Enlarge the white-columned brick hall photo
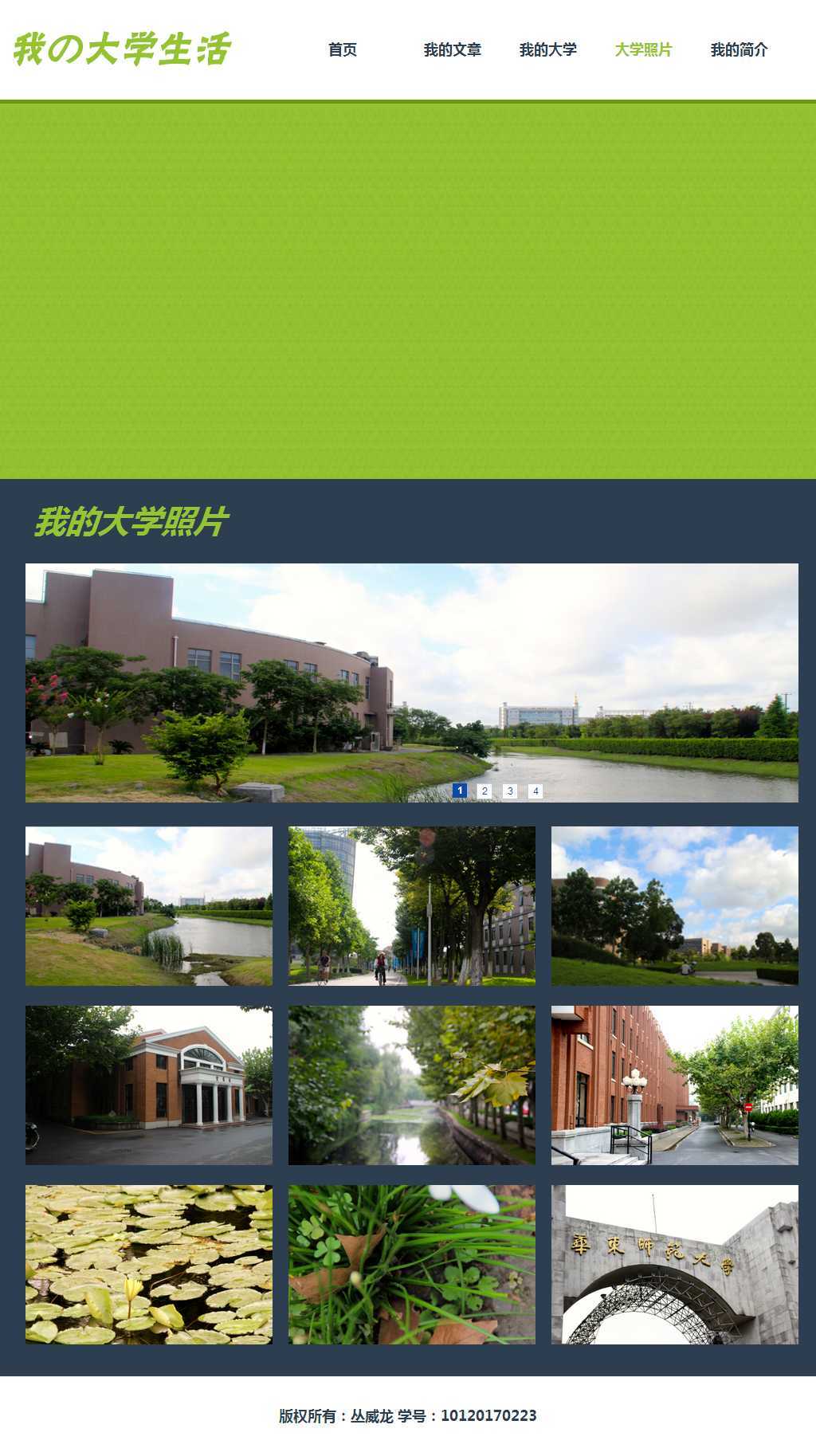This screenshot has height=1456, width=816. (149, 1085)
